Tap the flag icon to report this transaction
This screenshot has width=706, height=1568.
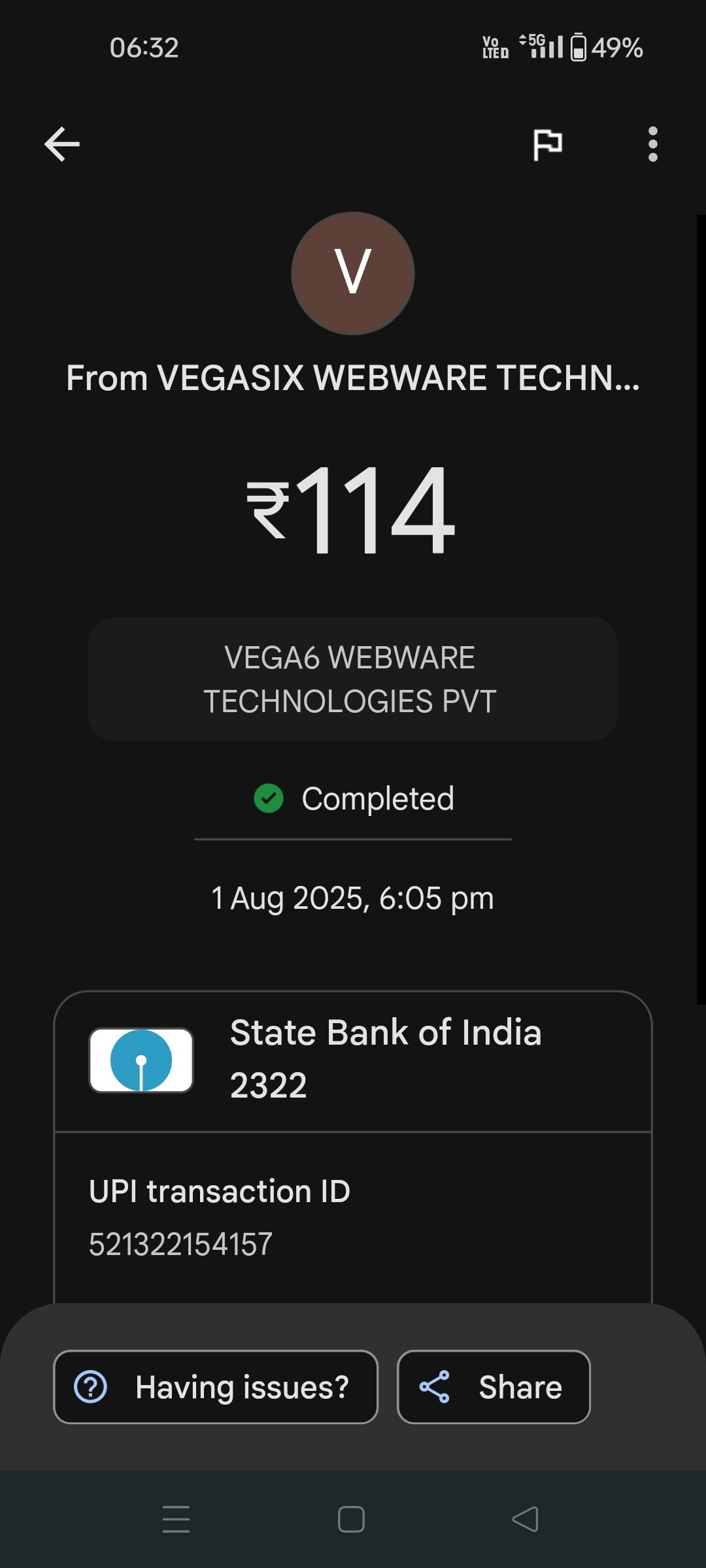click(x=547, y=144)
